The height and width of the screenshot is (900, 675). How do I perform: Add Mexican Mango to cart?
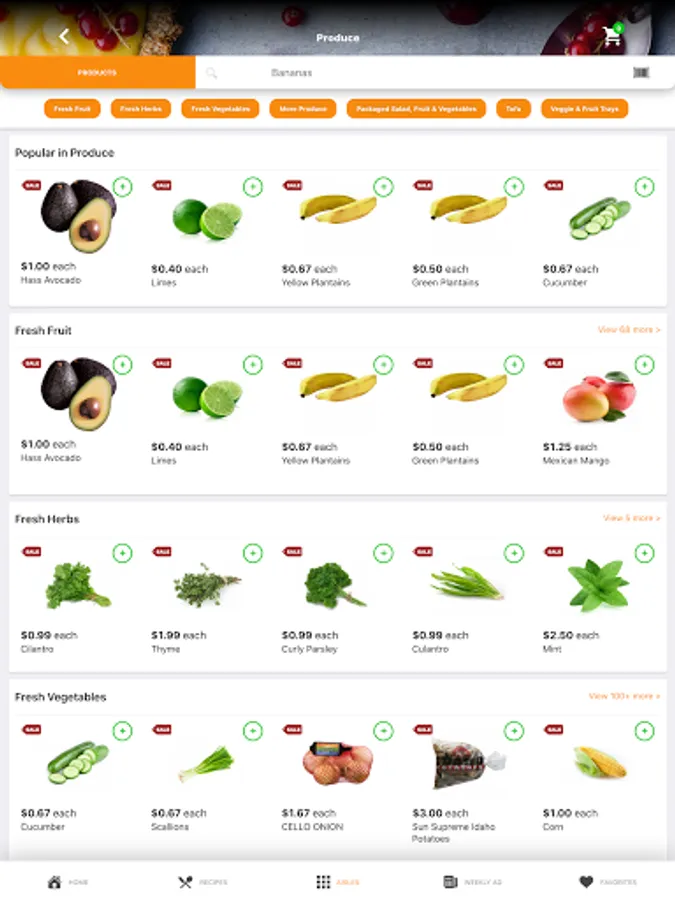(645, 364)
